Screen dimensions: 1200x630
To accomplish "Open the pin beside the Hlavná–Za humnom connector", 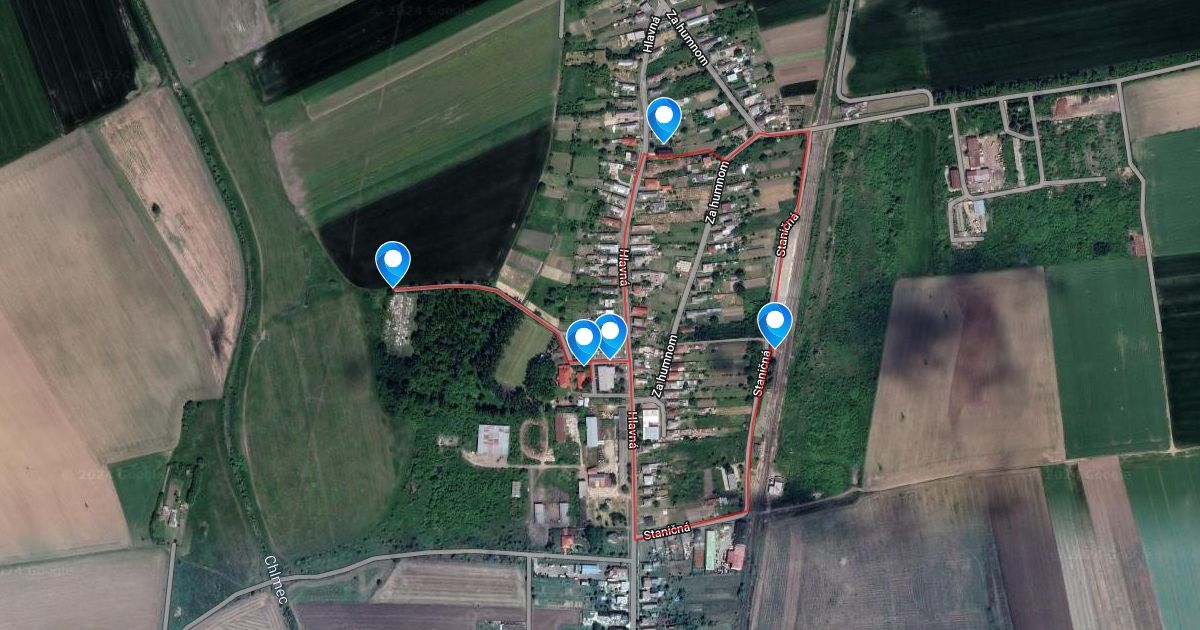I will [x=663, y=118].
